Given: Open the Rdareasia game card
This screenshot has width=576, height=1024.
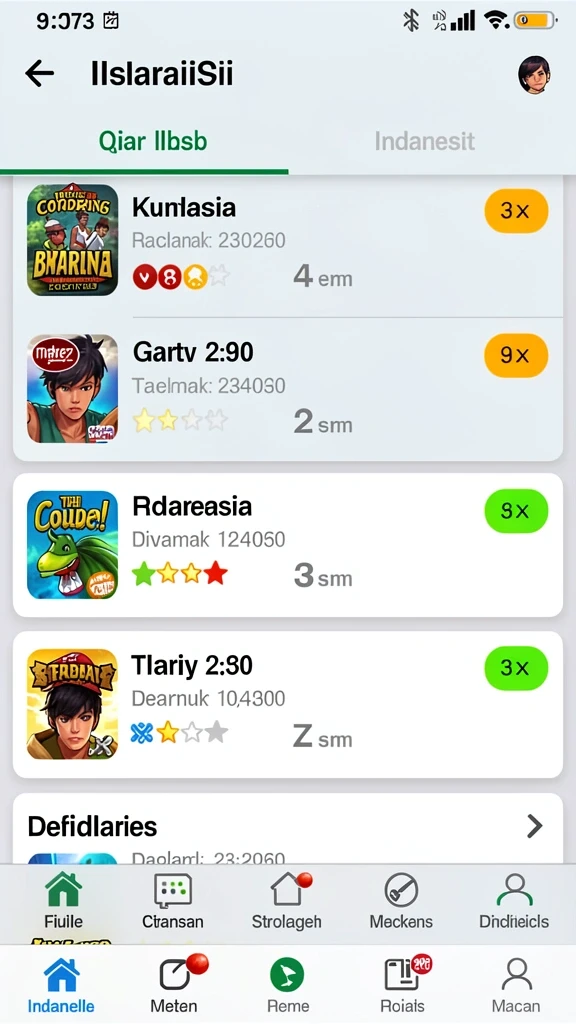Looking at the screenshot, I should 288,545.
